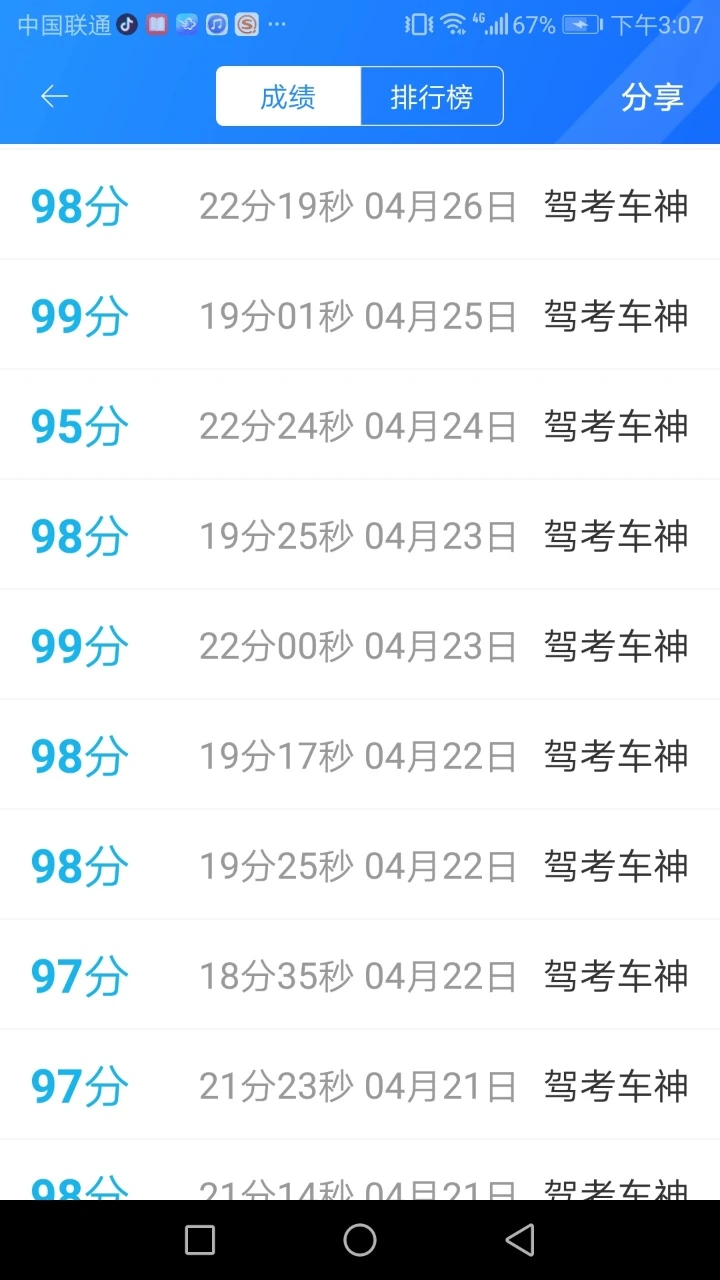Tap the system home button
Viewport: 720px width, 1280px height.
[360, 1240]
